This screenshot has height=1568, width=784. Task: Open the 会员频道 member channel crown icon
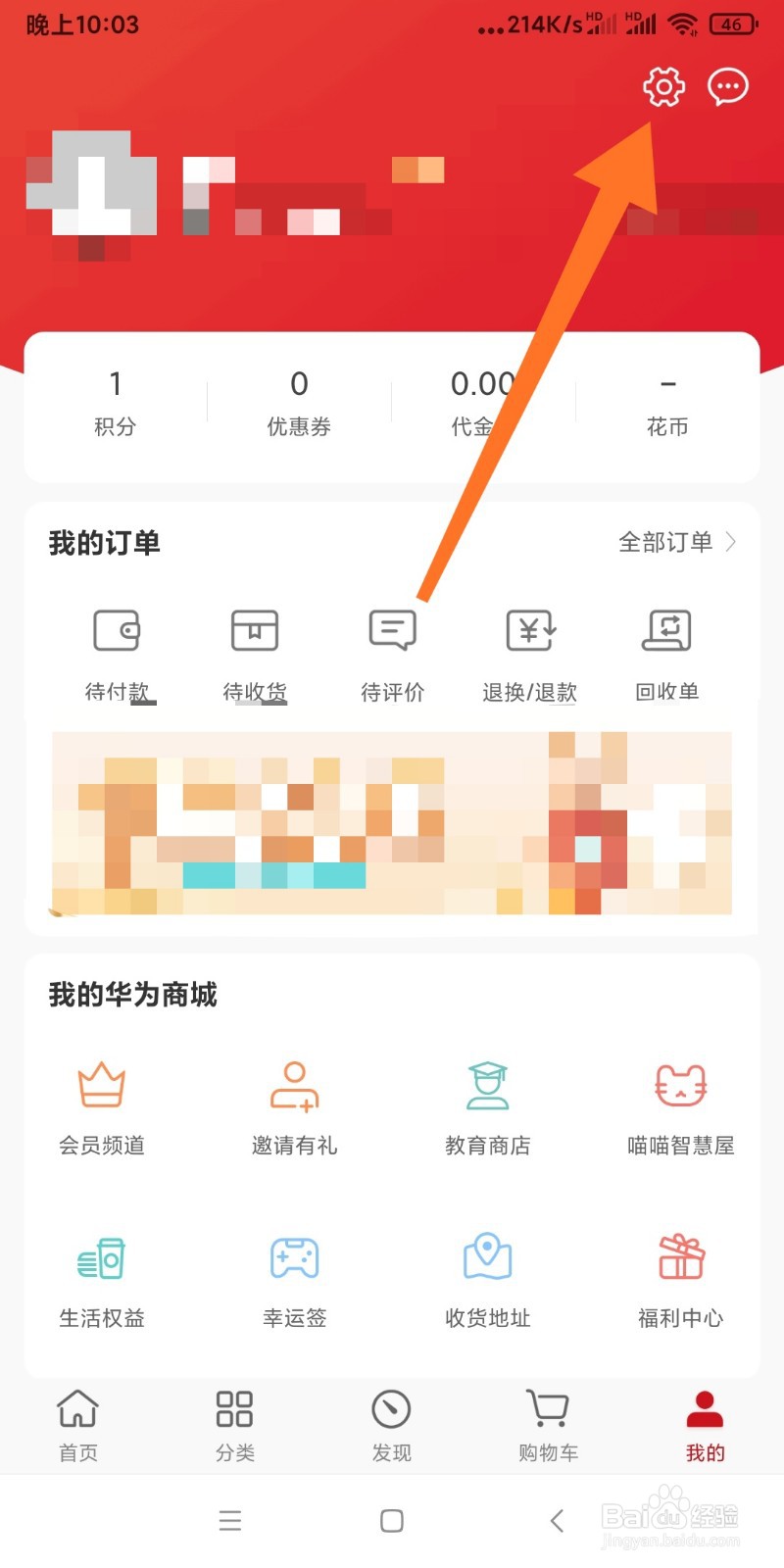101,1105
